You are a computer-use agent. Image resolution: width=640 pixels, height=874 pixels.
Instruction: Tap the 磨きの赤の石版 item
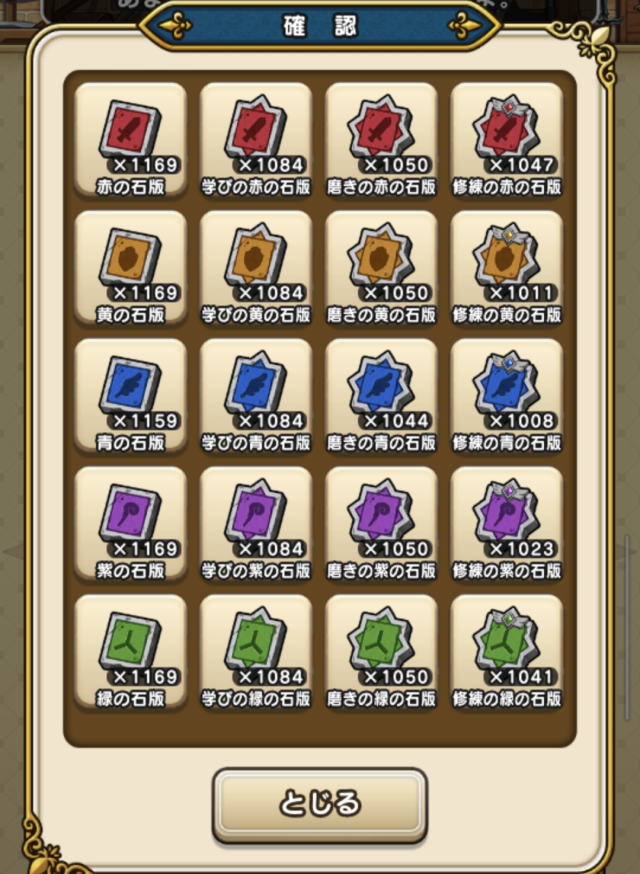click(381, 140)
